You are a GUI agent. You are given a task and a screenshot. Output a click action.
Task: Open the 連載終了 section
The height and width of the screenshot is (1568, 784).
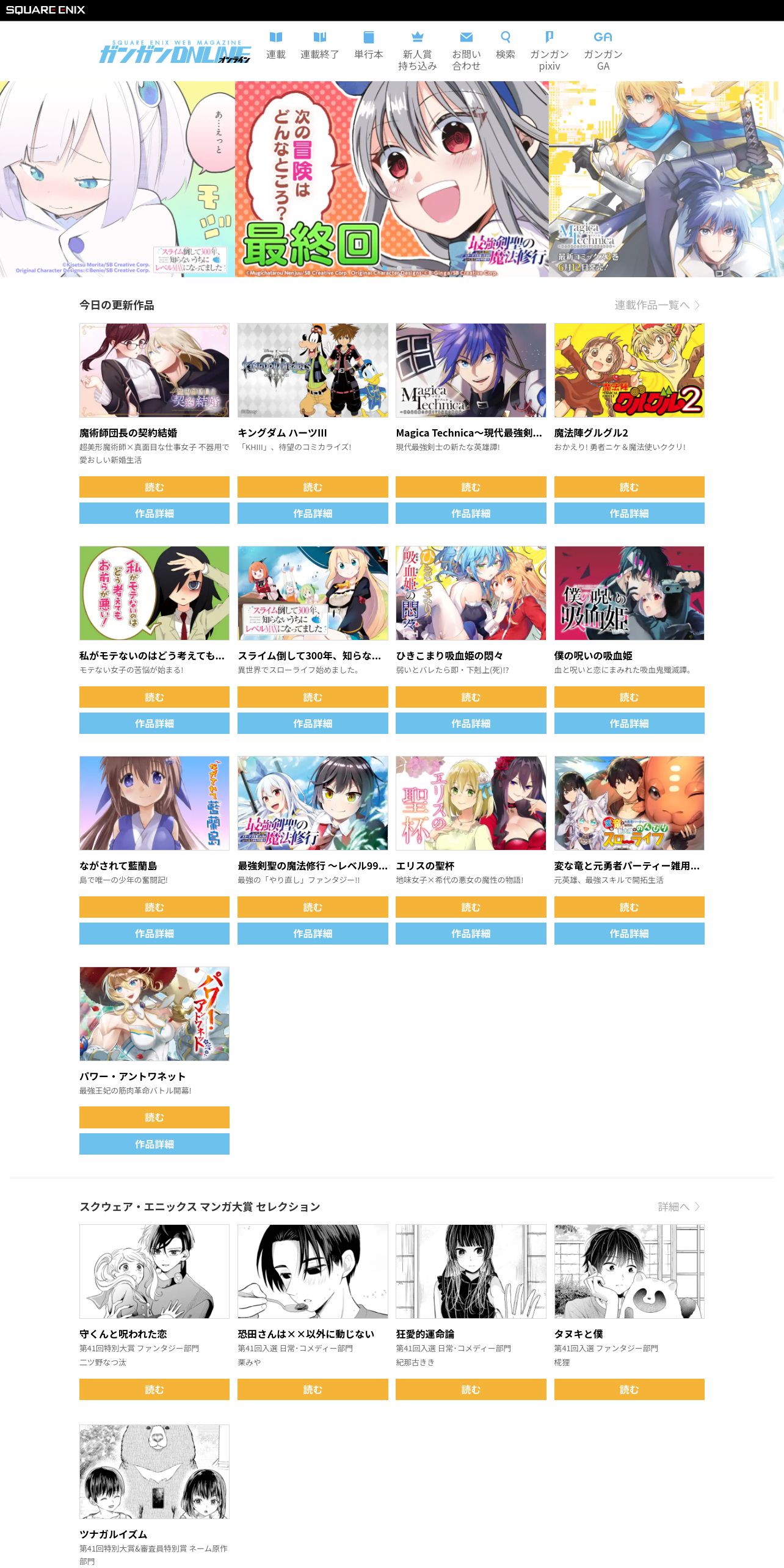(319, 46)
